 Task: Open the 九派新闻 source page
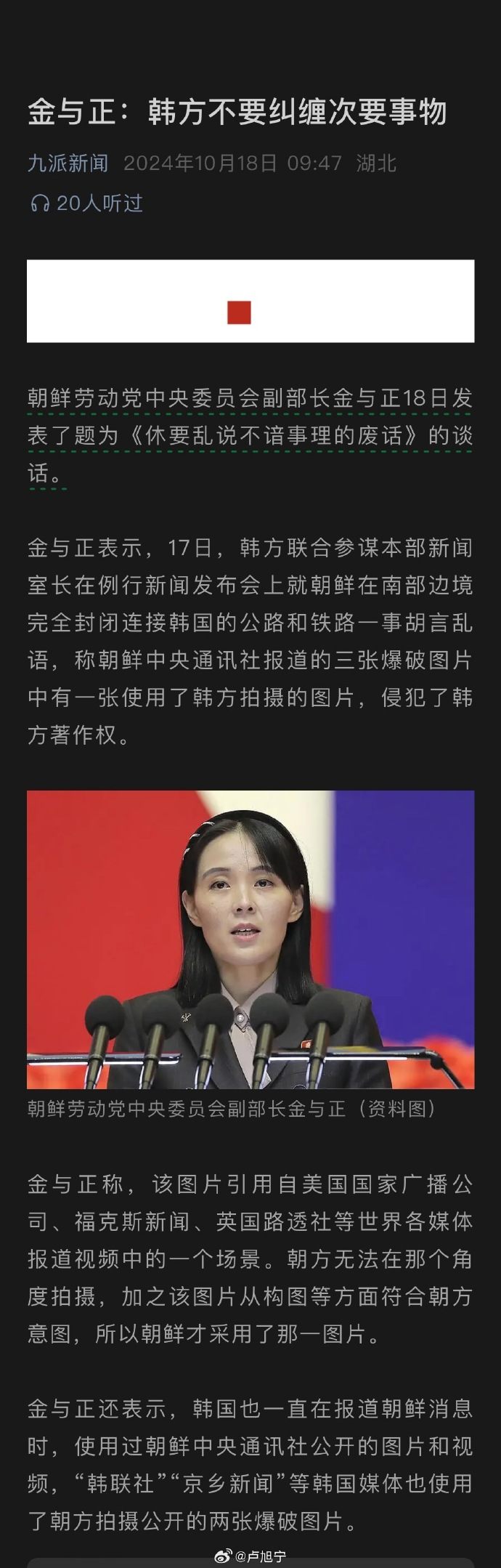(68, 163)
